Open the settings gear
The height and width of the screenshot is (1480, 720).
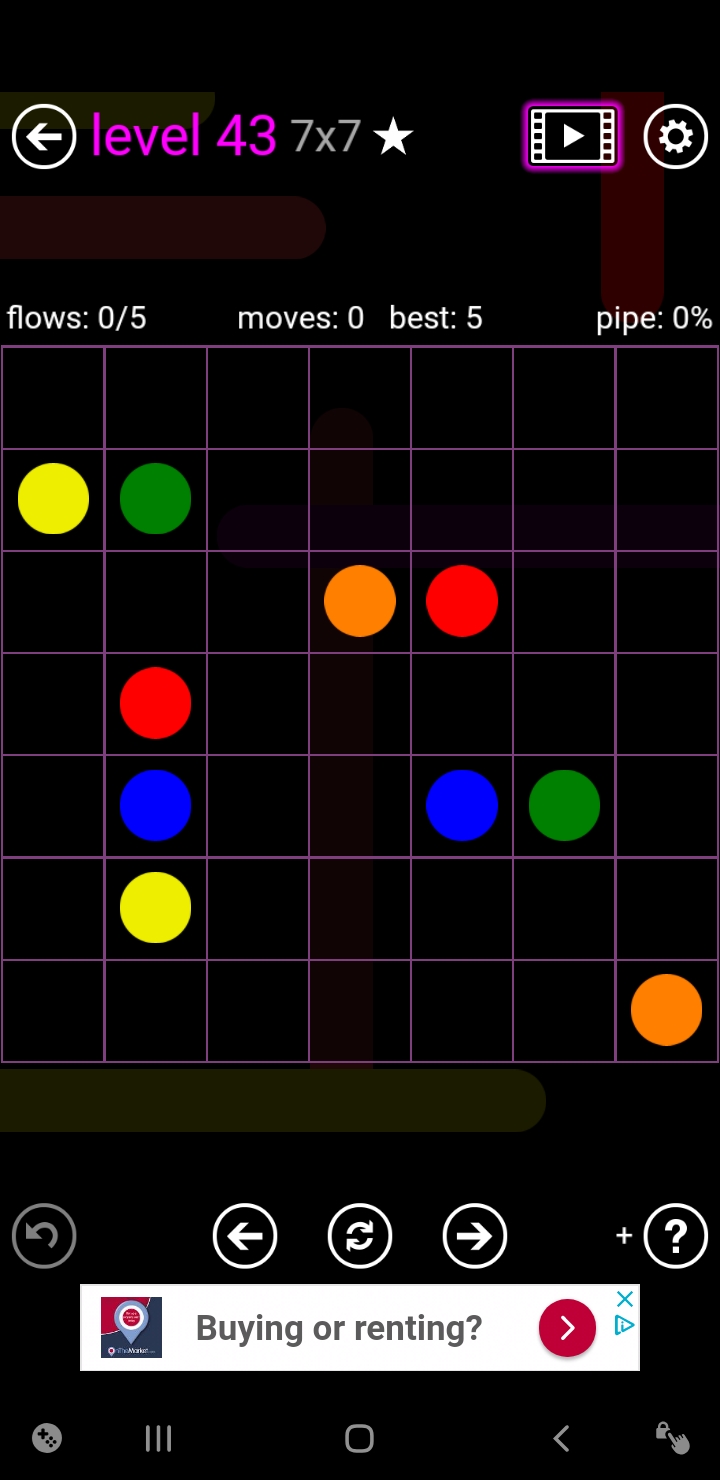click(x=676, y=136)
